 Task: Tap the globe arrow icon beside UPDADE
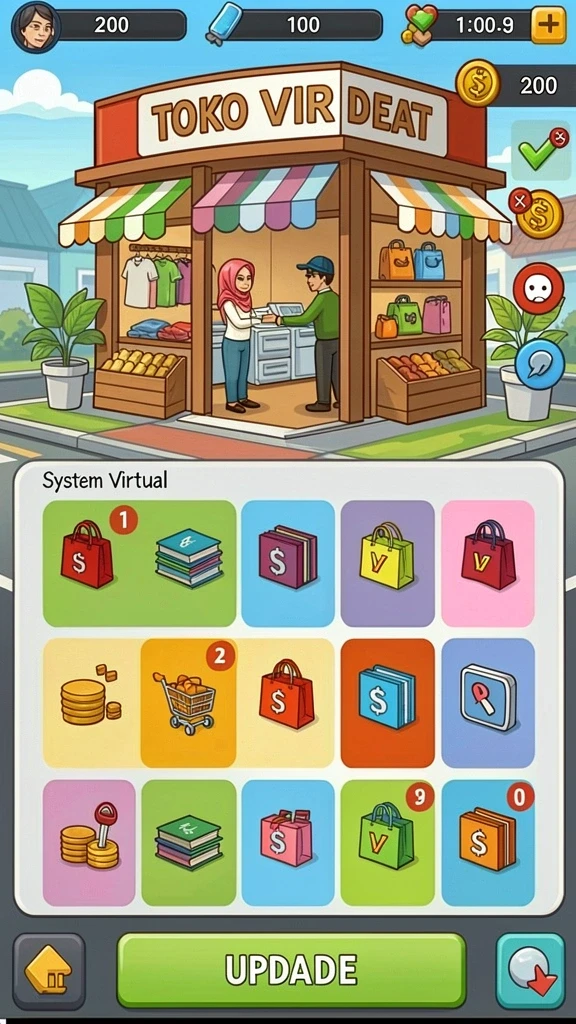[x=530, y=970]
